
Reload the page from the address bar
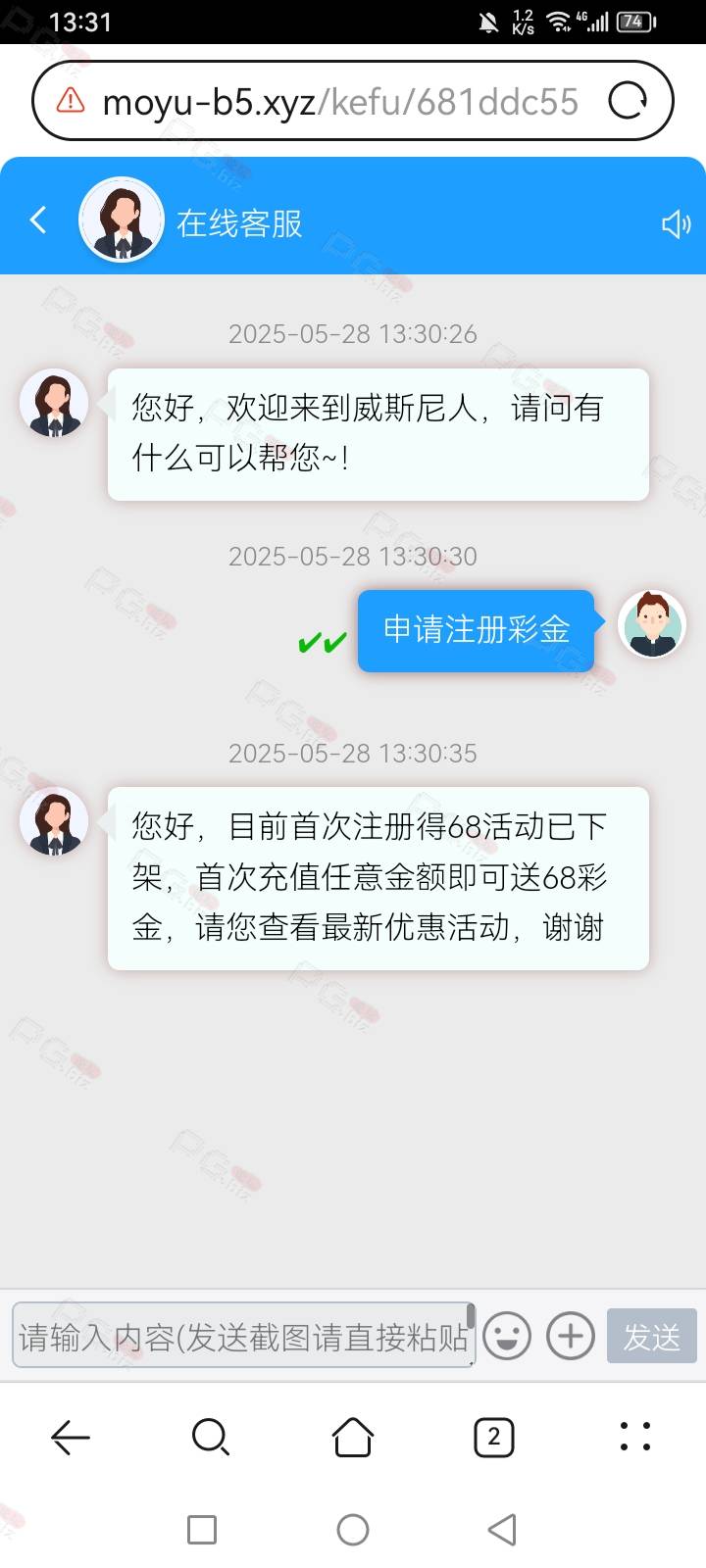pos(628,101)
